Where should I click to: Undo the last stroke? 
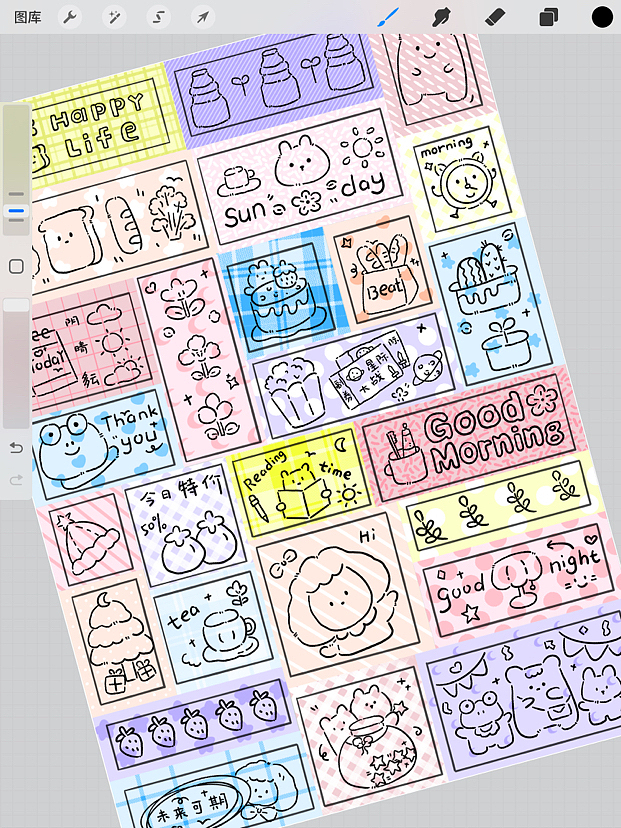pyautogui.click(x=16, y=447)
